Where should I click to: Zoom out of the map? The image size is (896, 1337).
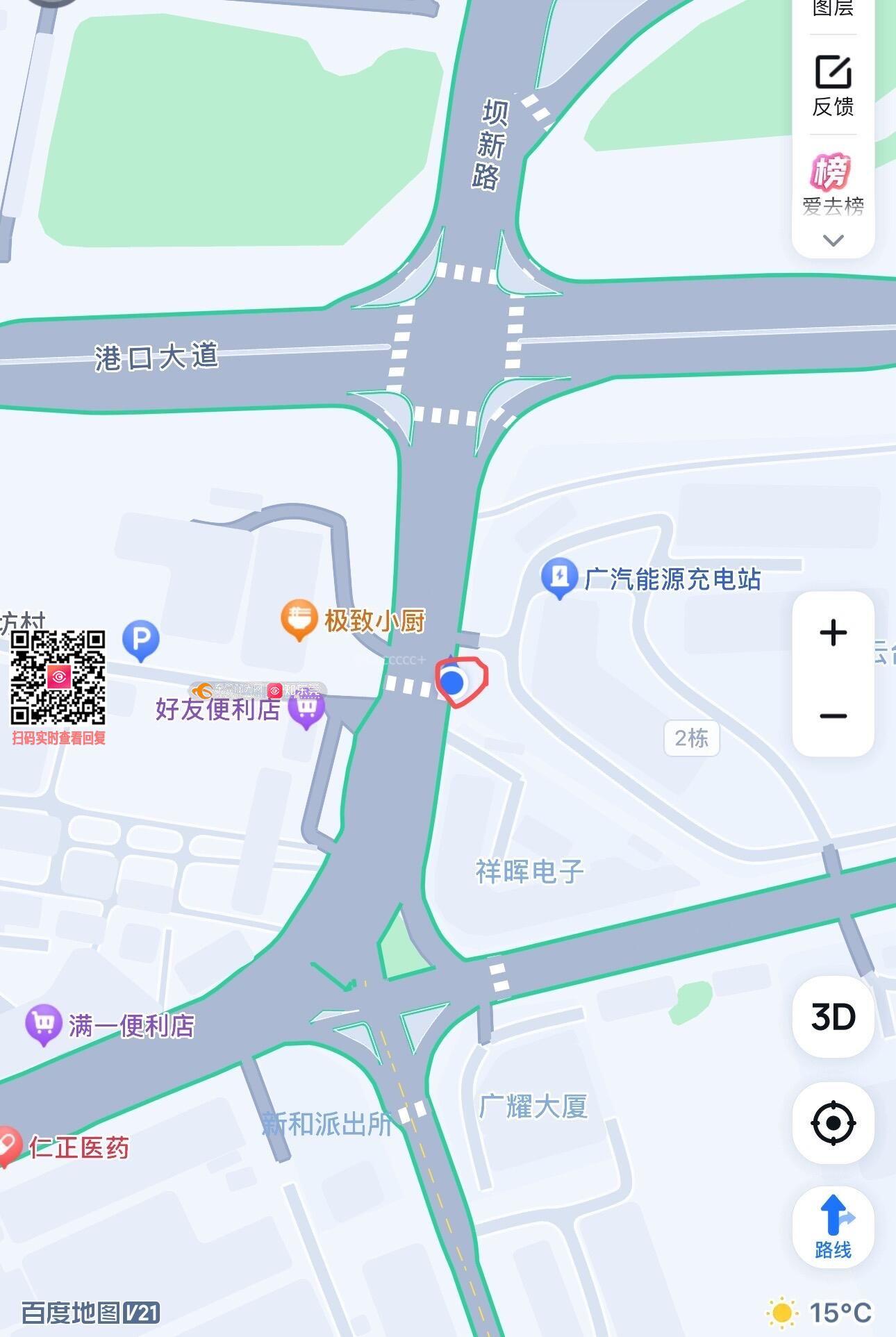coord(833,716)
